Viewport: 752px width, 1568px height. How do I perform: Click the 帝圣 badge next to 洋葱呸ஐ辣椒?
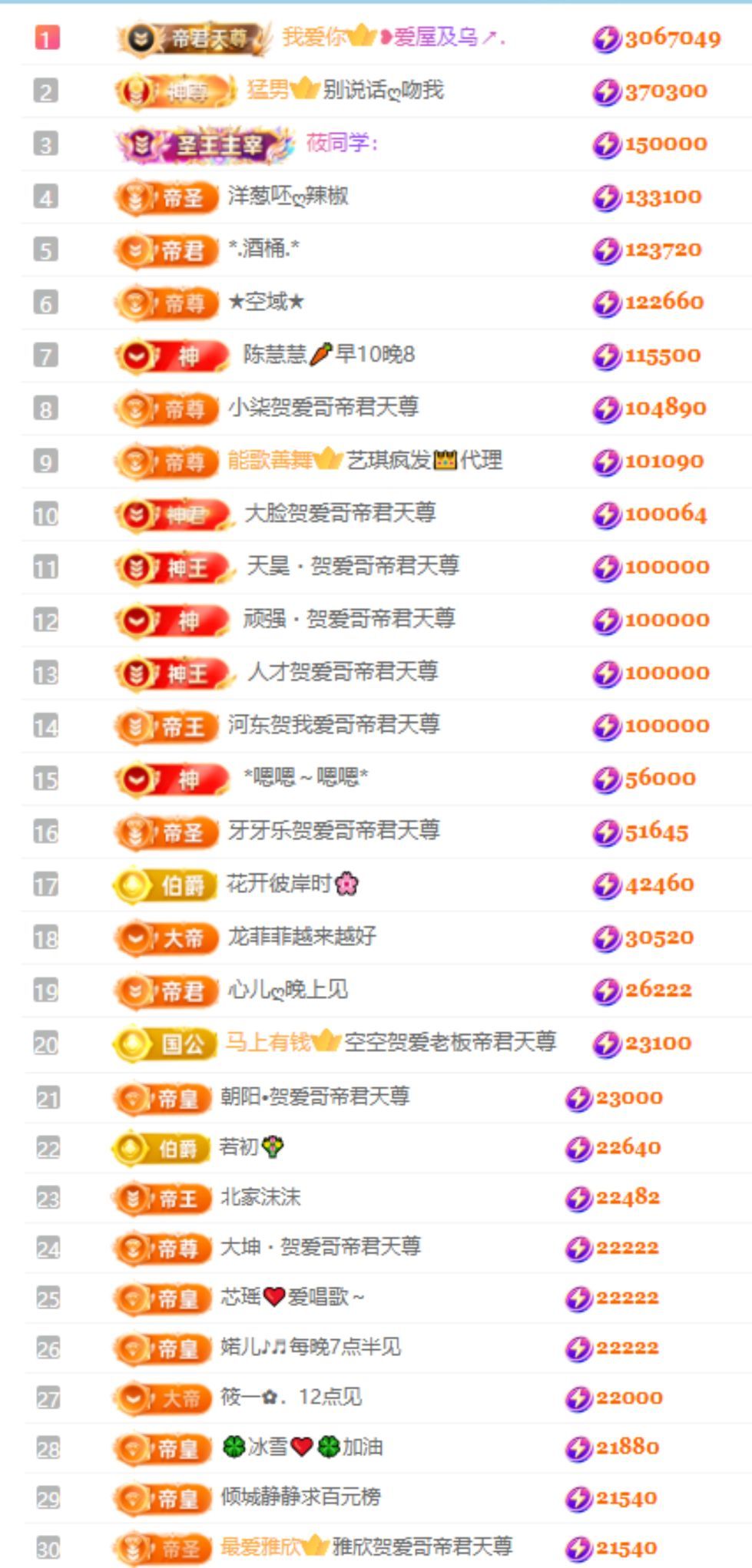(x=167, y=196)
